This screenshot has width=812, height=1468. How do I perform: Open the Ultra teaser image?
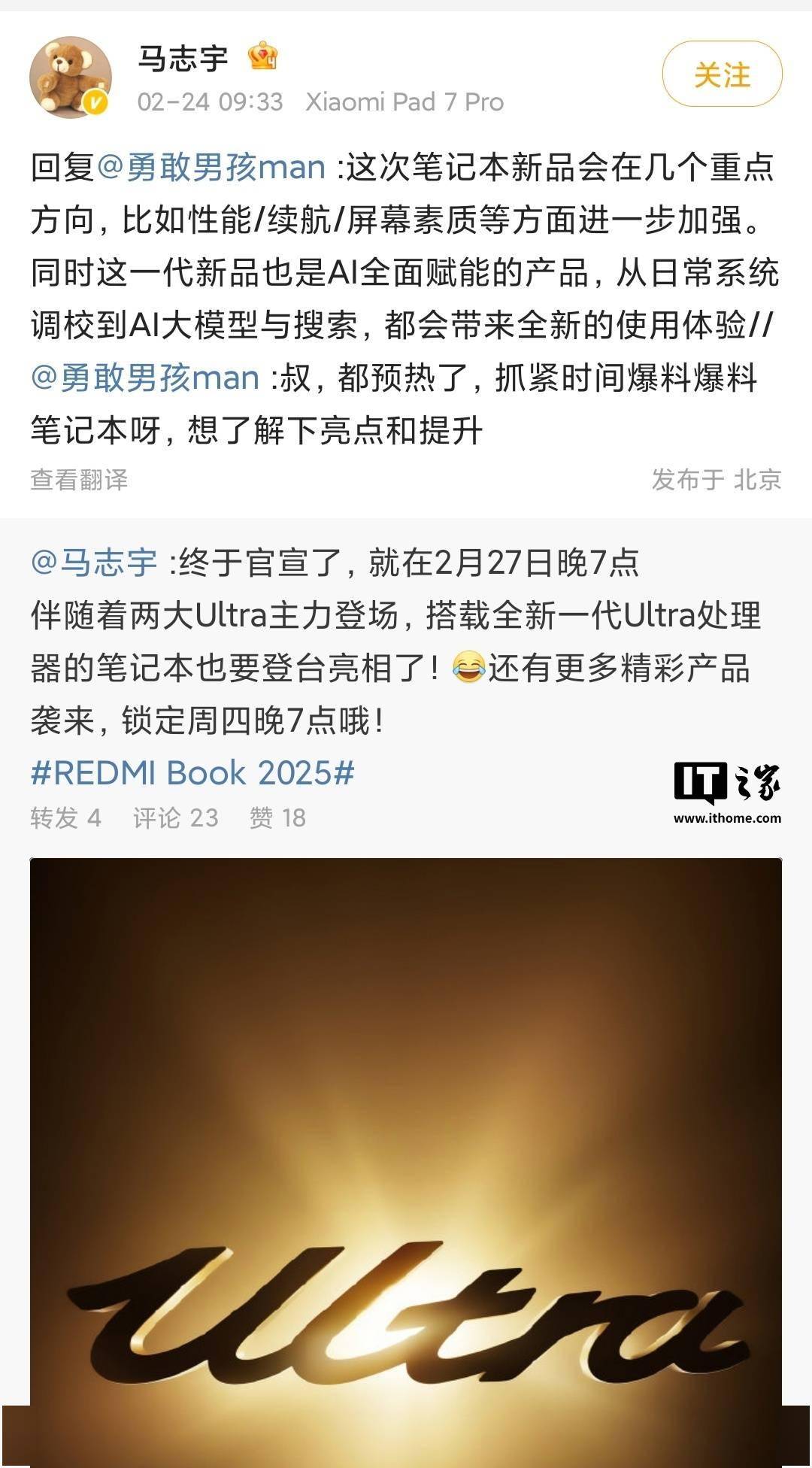(x=406, y=1158)
